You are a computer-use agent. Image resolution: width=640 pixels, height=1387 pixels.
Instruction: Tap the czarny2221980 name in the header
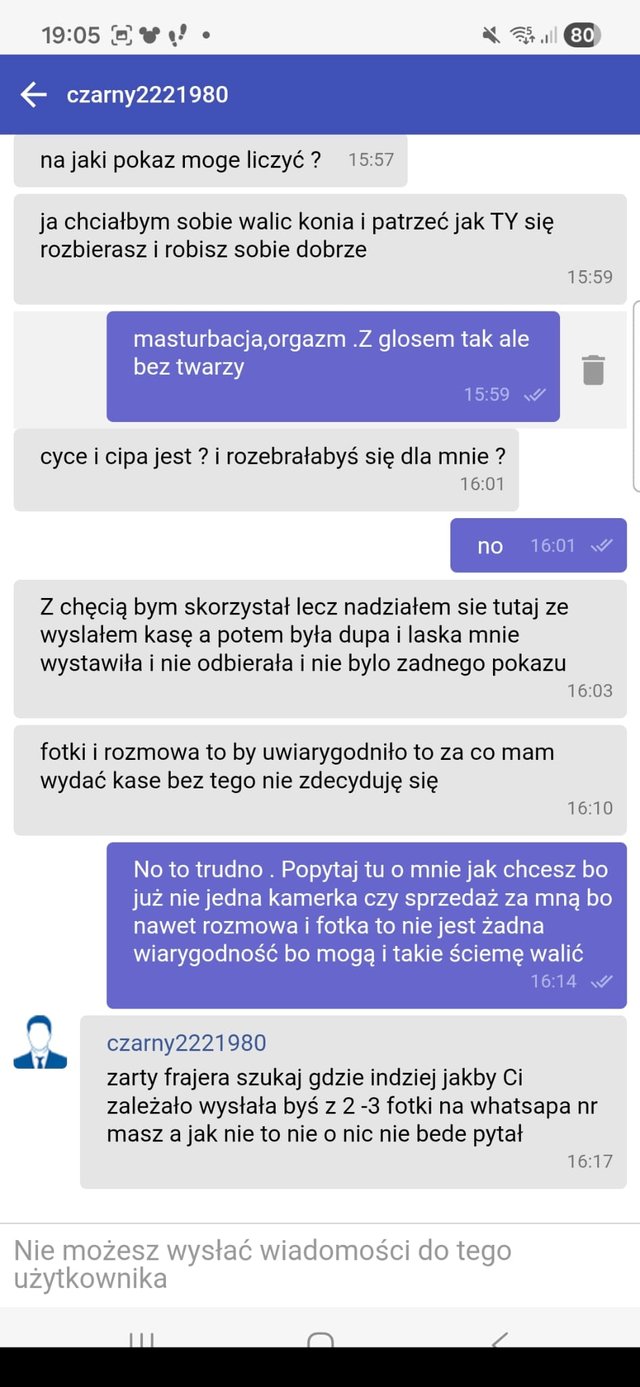pyautogui.click(x=147, y=95)
